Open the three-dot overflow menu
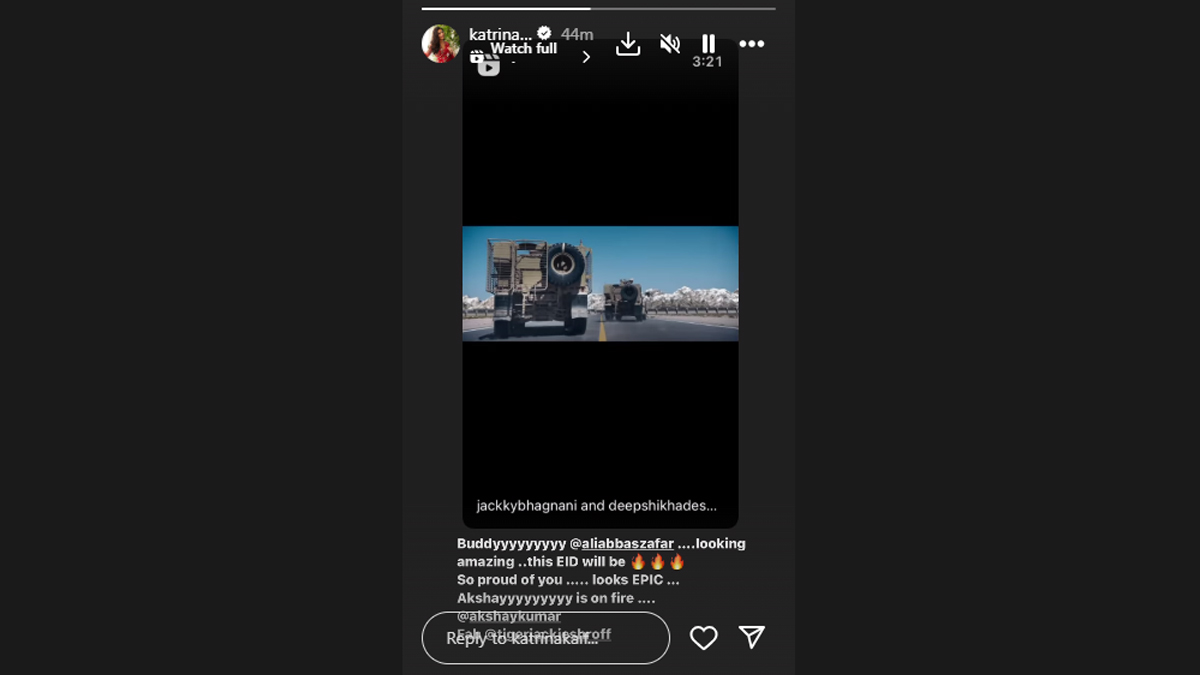The width and height of the screenshot is (1200, 675). (751, 44)
